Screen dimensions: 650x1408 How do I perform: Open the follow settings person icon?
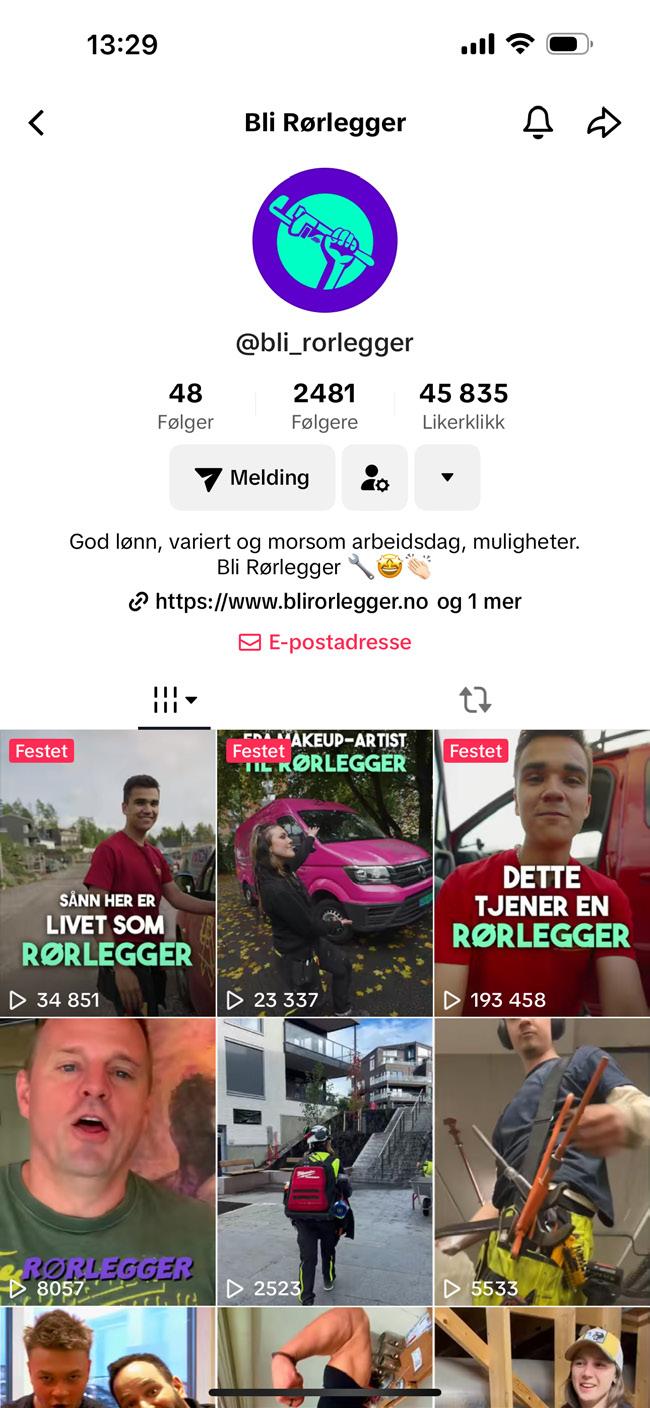(x=374, y=478)
